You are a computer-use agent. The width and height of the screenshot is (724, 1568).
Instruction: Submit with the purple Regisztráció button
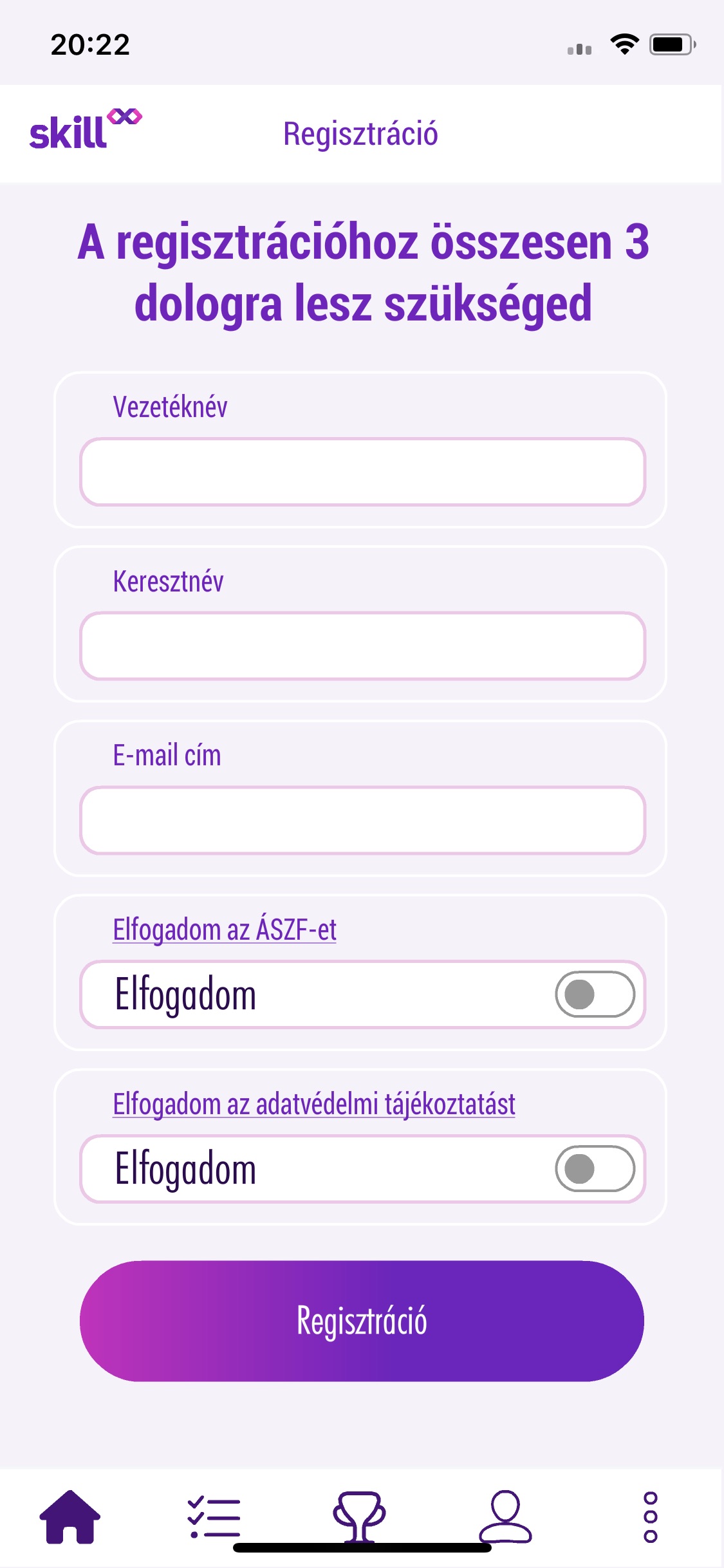point(362,1321)
